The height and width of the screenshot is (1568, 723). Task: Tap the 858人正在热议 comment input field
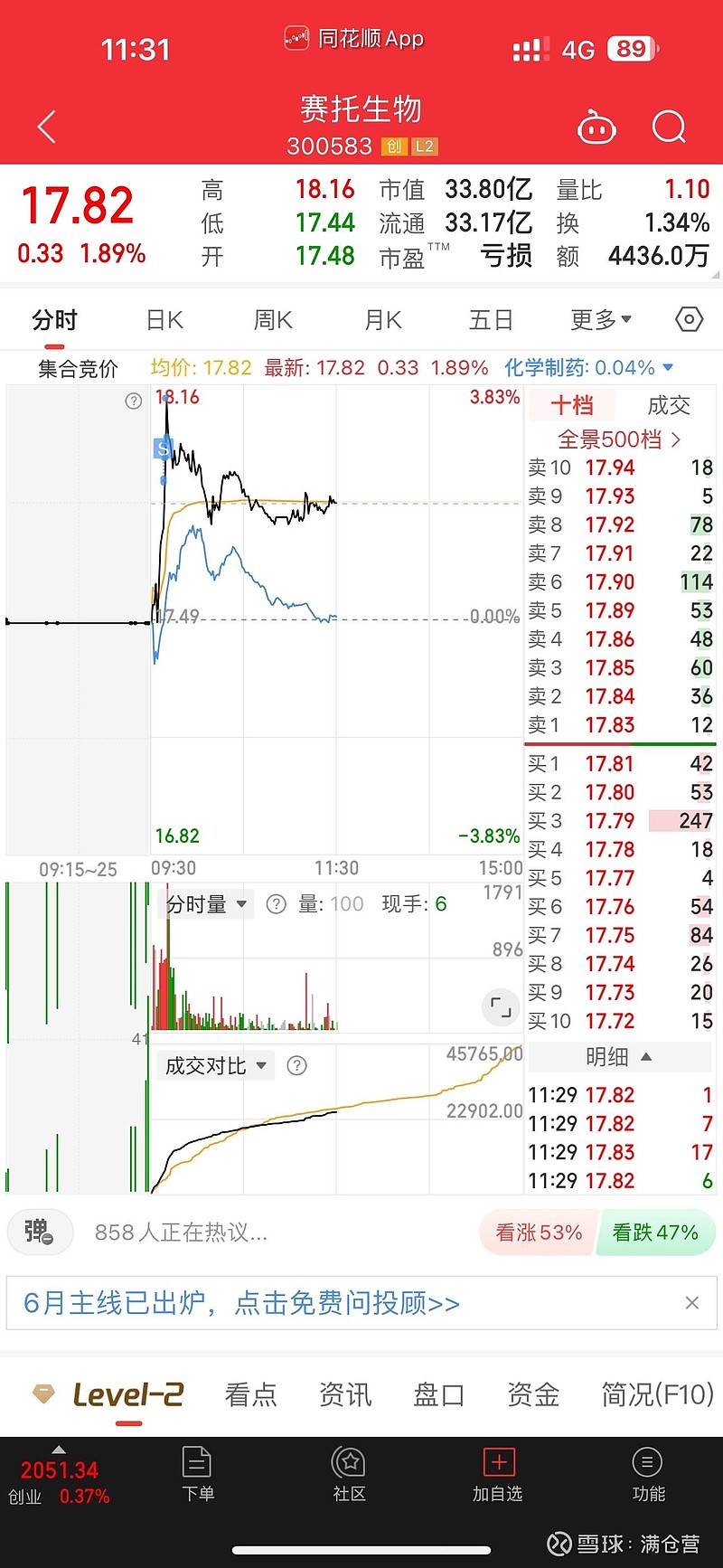click(x=226, y=1232)
